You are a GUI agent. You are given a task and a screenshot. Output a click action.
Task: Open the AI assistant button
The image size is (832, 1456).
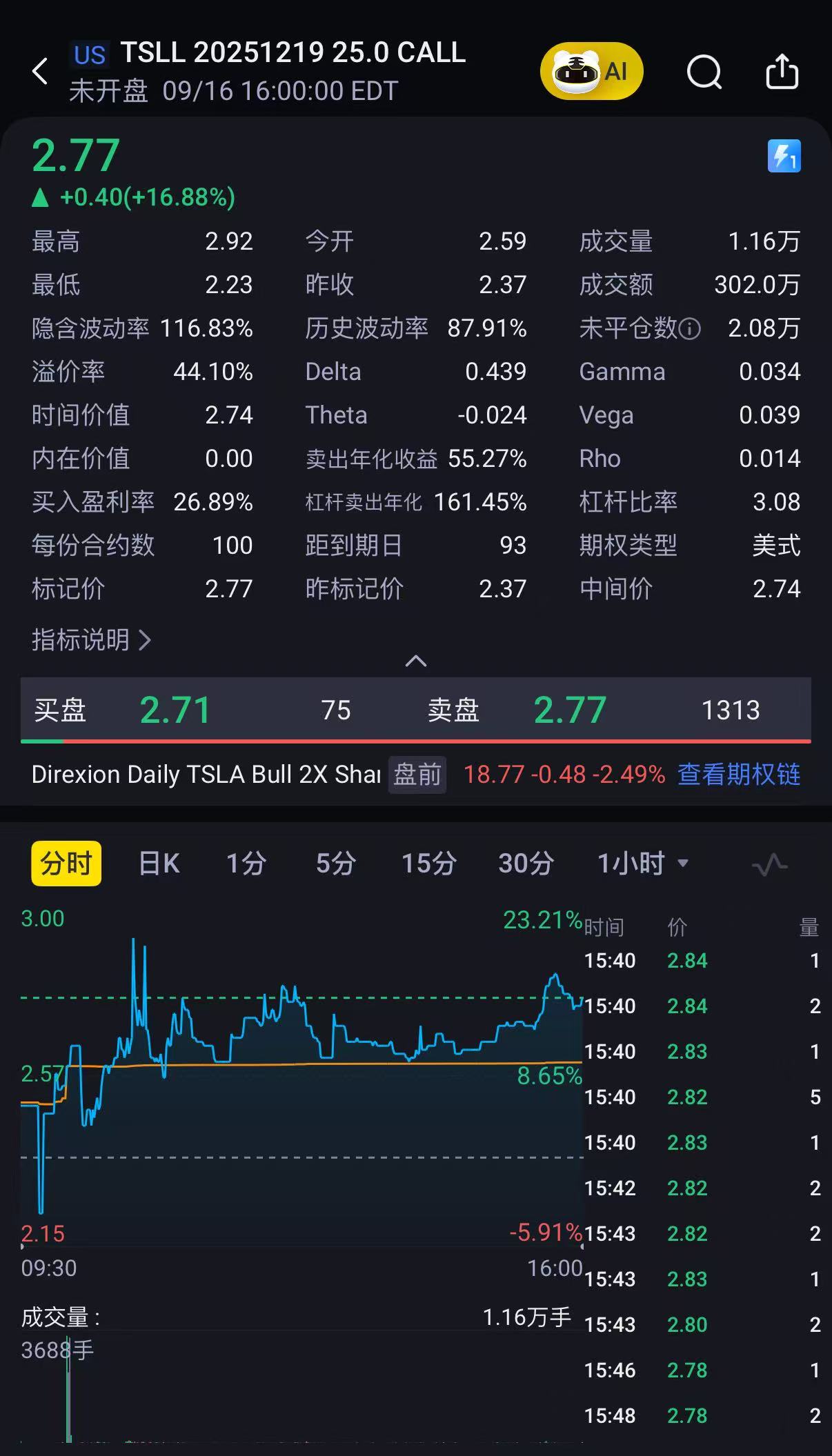pos(591,71)
